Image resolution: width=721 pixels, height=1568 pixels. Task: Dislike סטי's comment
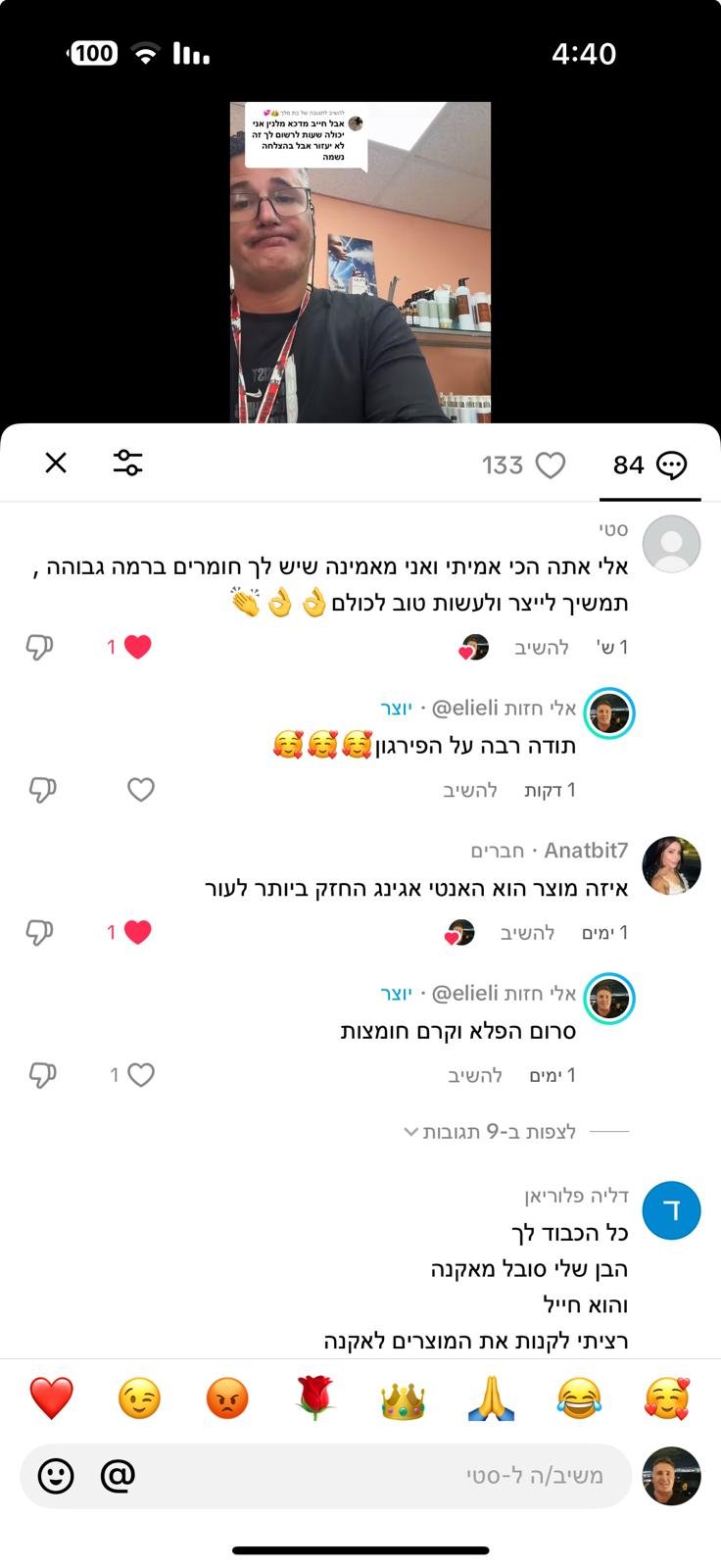pos(39,647)
